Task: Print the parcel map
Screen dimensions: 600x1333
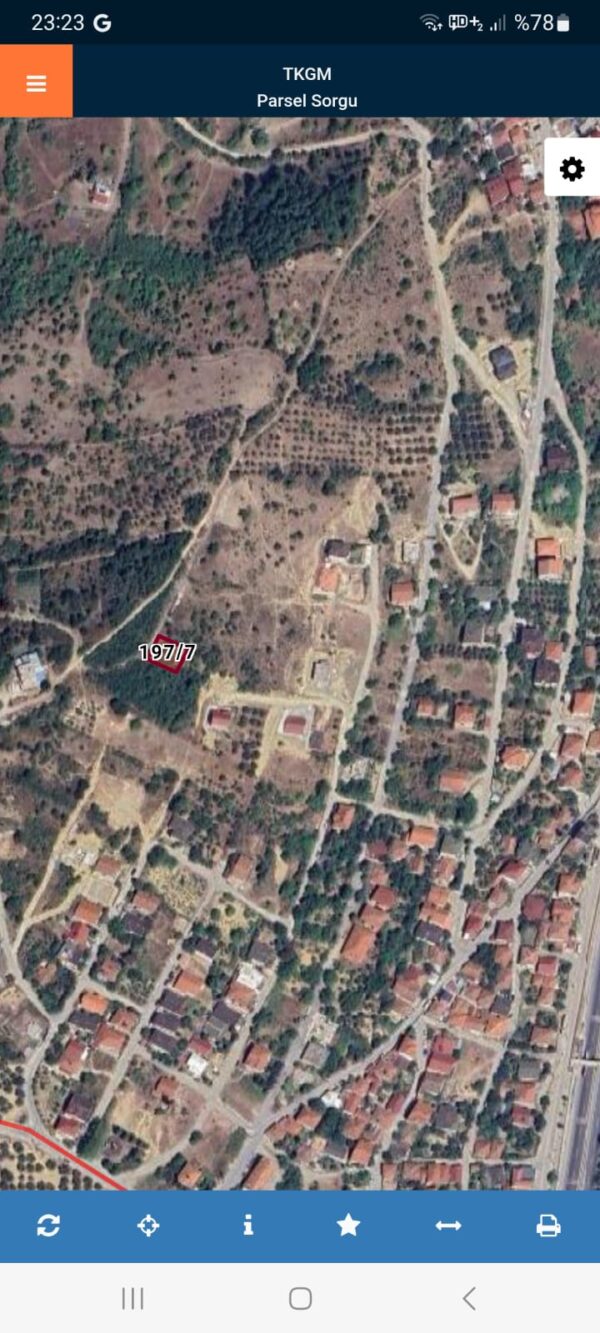Action: pos(548,1225)
